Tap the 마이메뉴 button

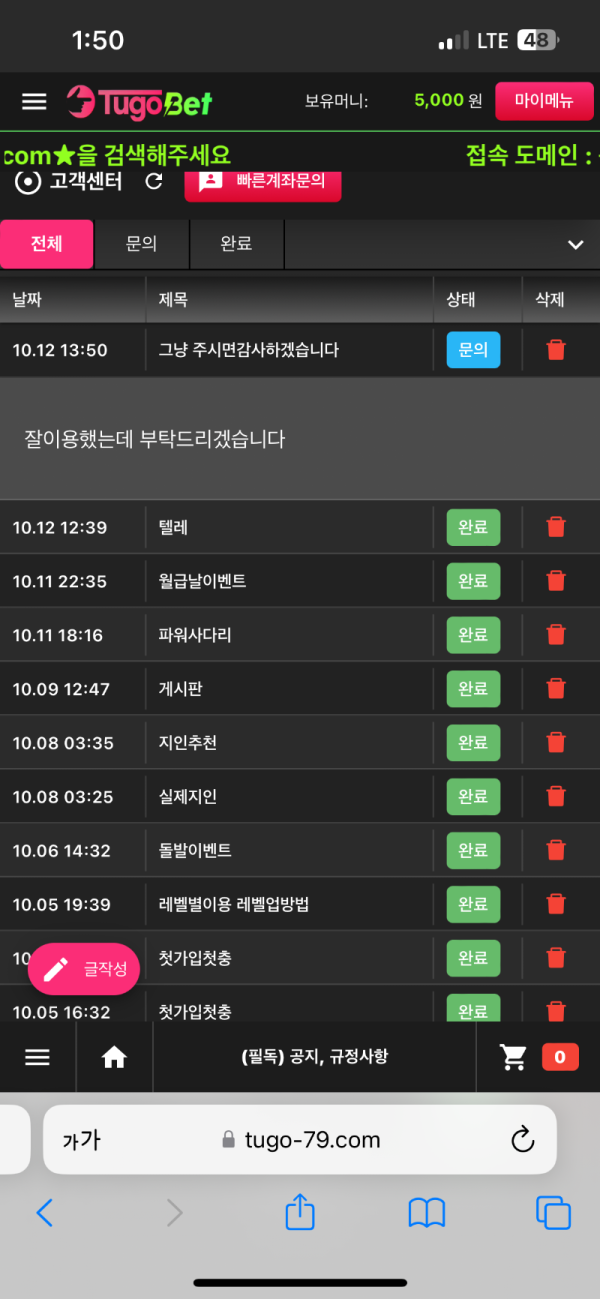click(544, 101)
